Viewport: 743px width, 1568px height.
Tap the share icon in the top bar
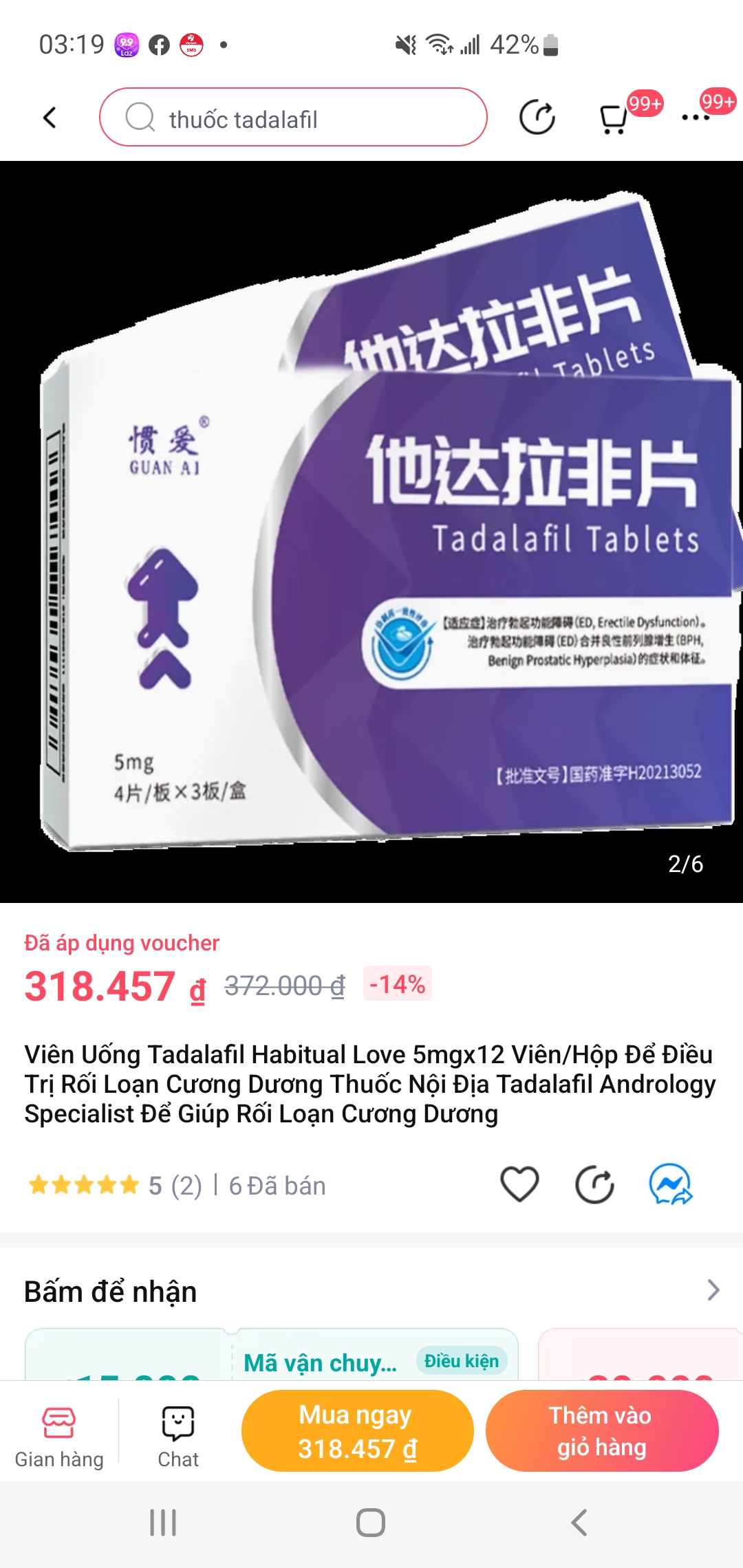537,118
